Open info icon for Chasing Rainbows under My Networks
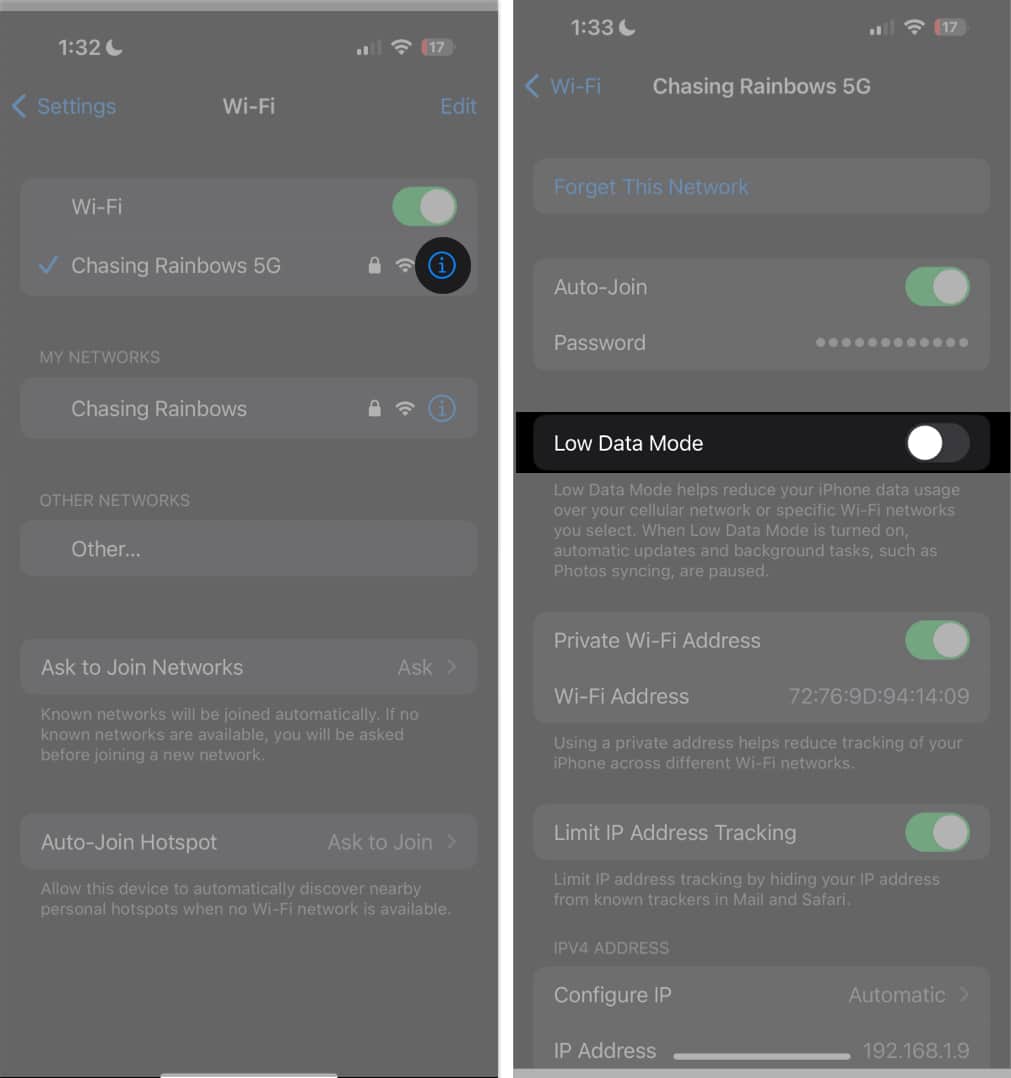 point(441,408)
